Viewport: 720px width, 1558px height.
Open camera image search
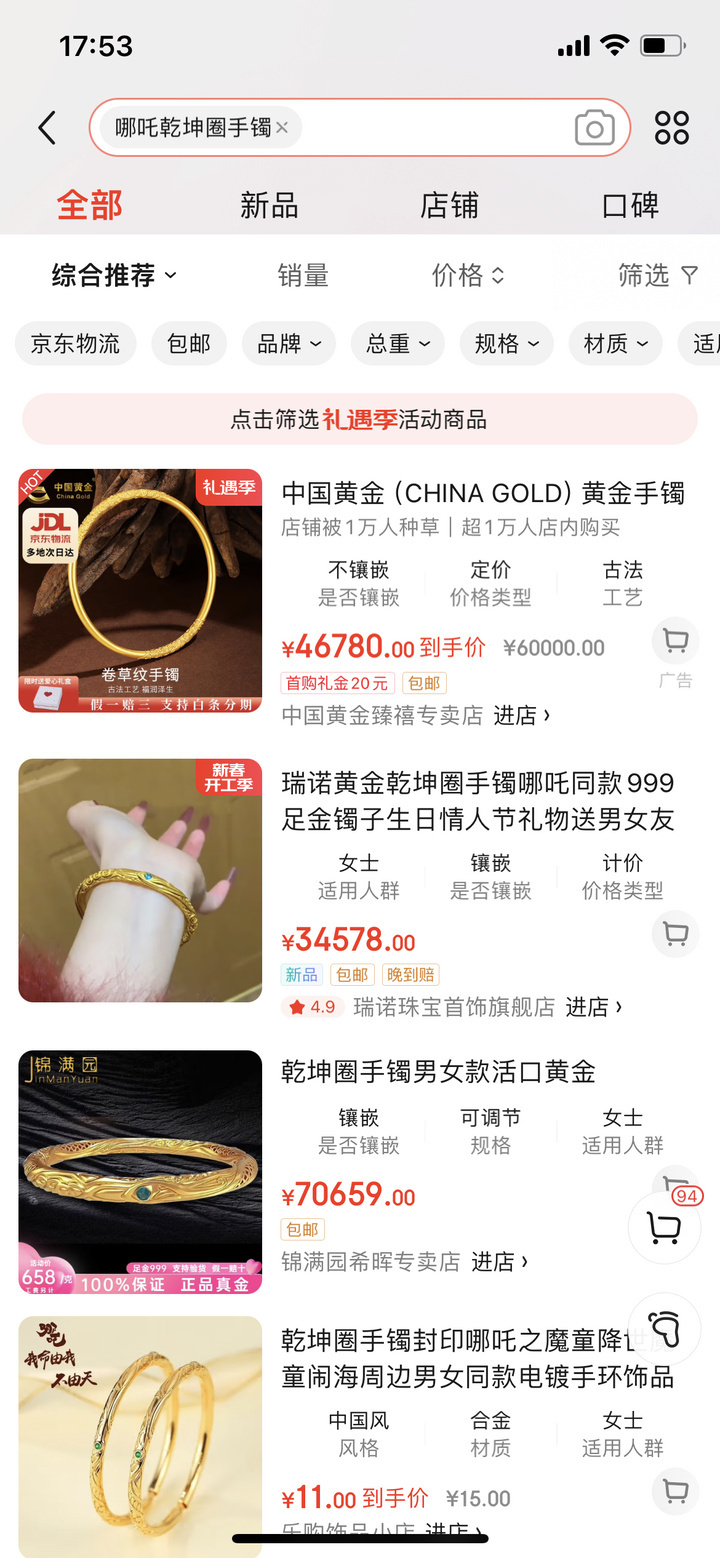(x=594, y=128)
